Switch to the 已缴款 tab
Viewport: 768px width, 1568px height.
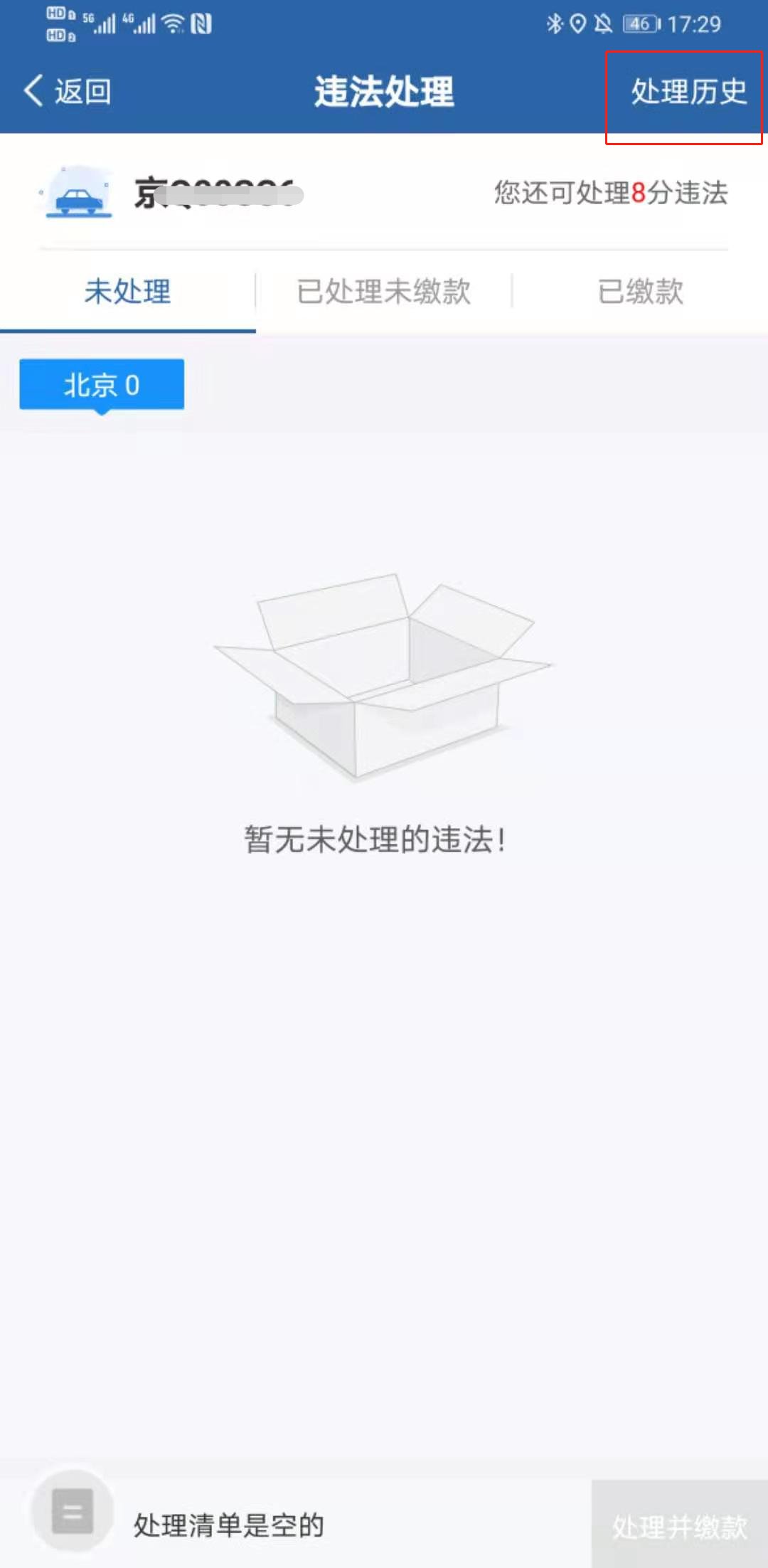pyautogui.click(x=640, y=292)
